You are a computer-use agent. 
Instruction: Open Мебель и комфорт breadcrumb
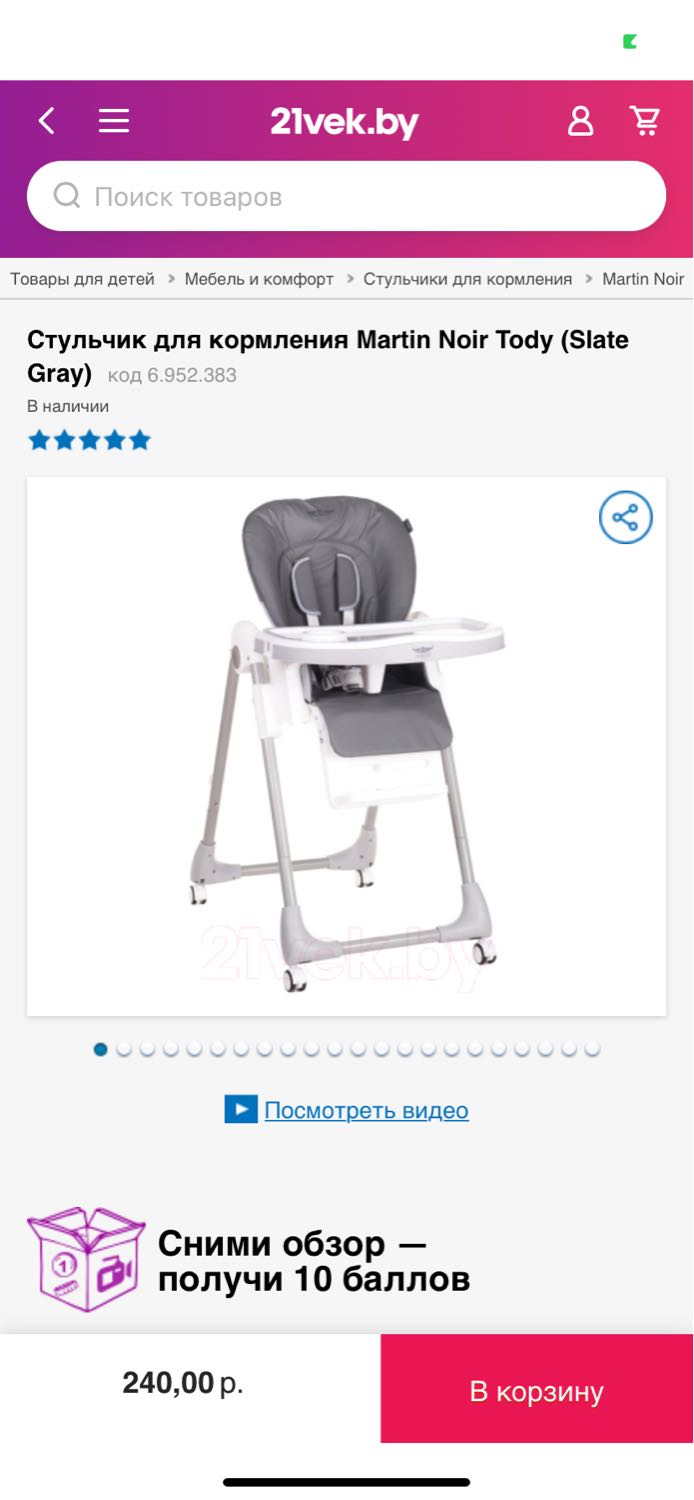[x=259, y=279]
